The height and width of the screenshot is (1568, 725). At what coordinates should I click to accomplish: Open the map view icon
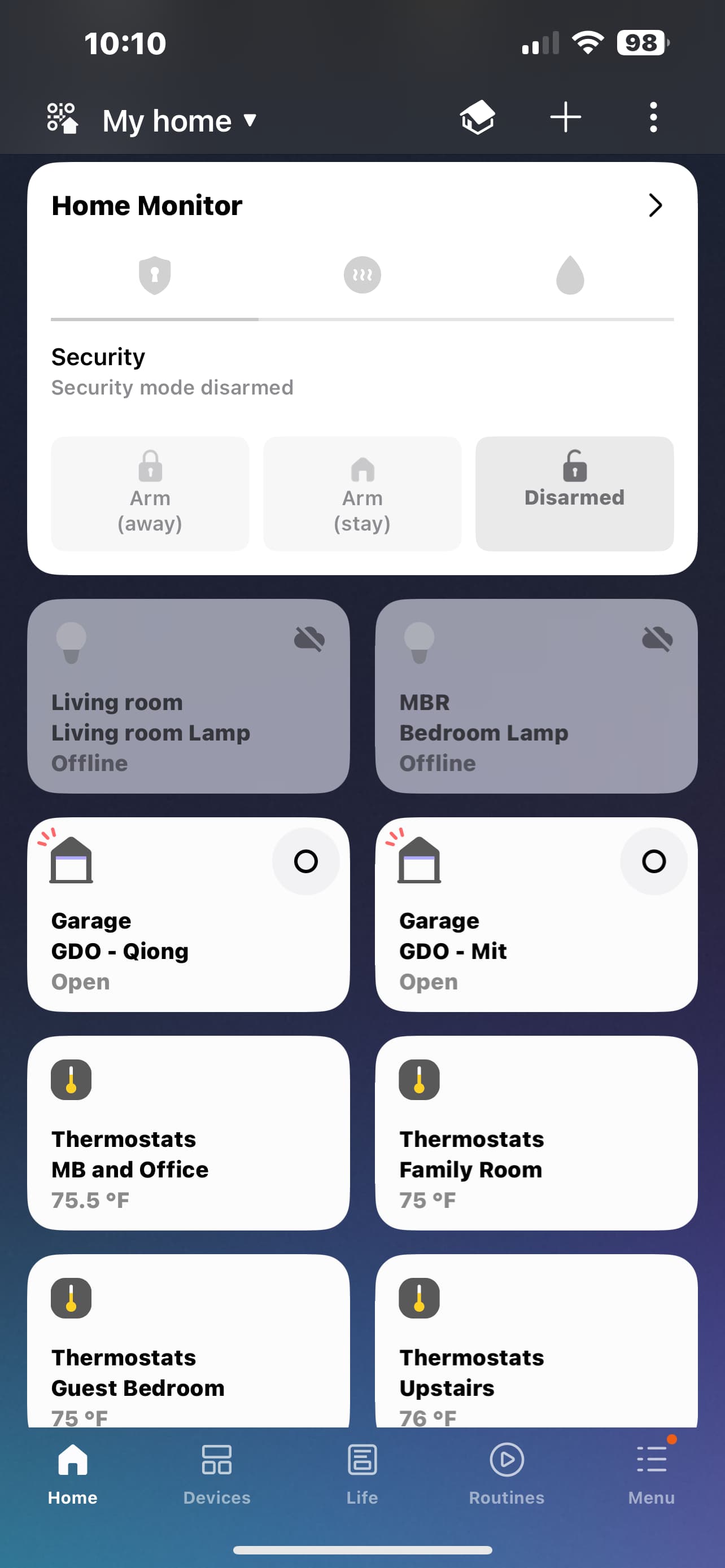click(477, 117)
